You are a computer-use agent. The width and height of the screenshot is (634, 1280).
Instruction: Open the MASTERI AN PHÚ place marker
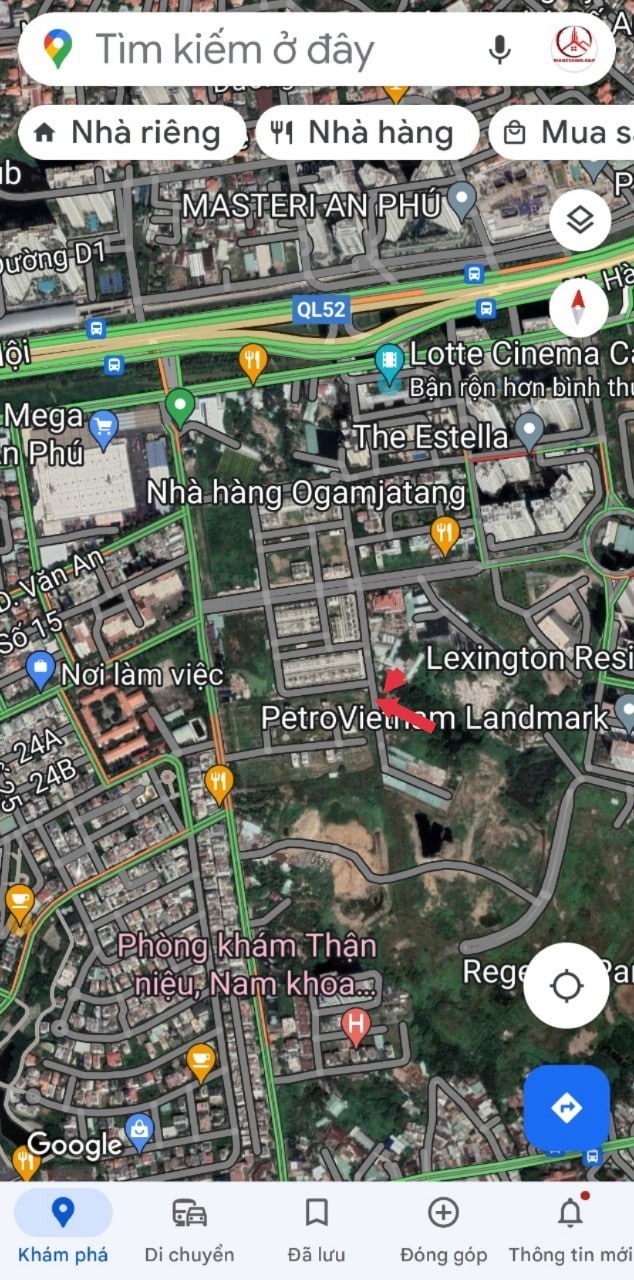click(461, 201)
